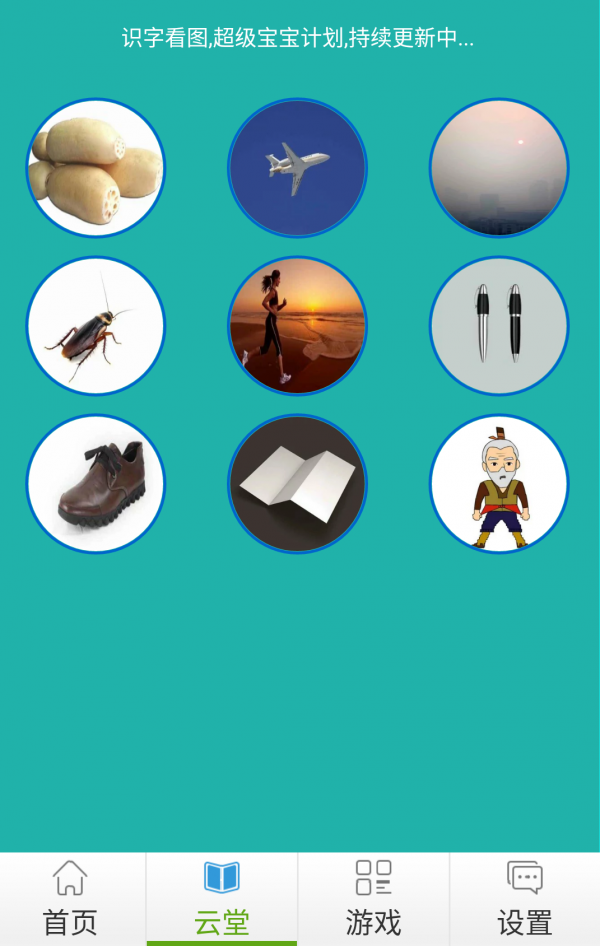Select the airplane picture tile
This screenshot has width=600, height=946.
coord(297,168)
